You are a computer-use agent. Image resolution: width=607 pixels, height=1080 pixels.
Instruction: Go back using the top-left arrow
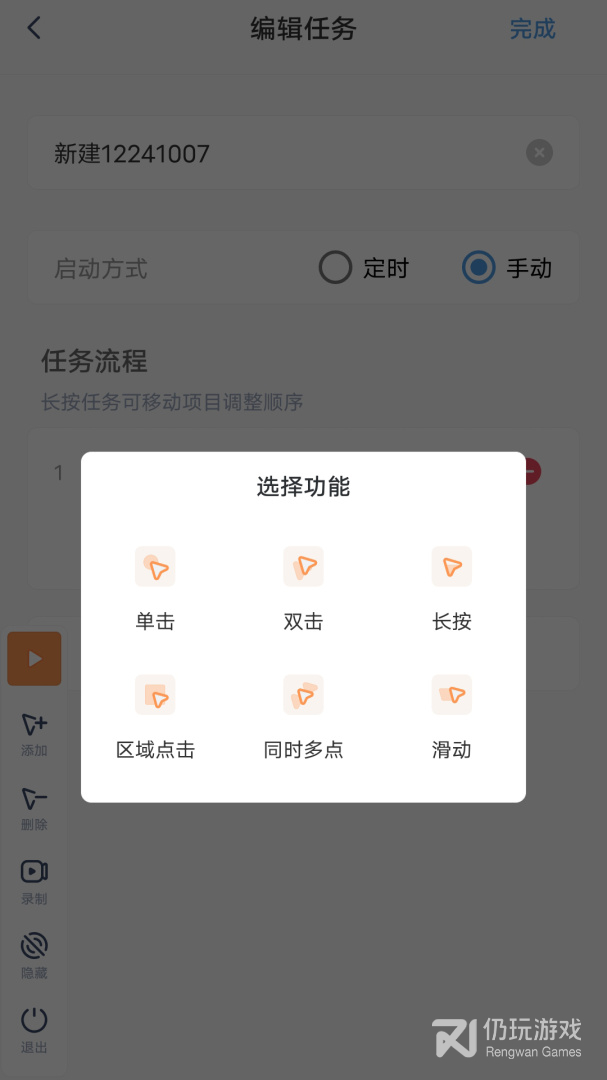(34, 28)
